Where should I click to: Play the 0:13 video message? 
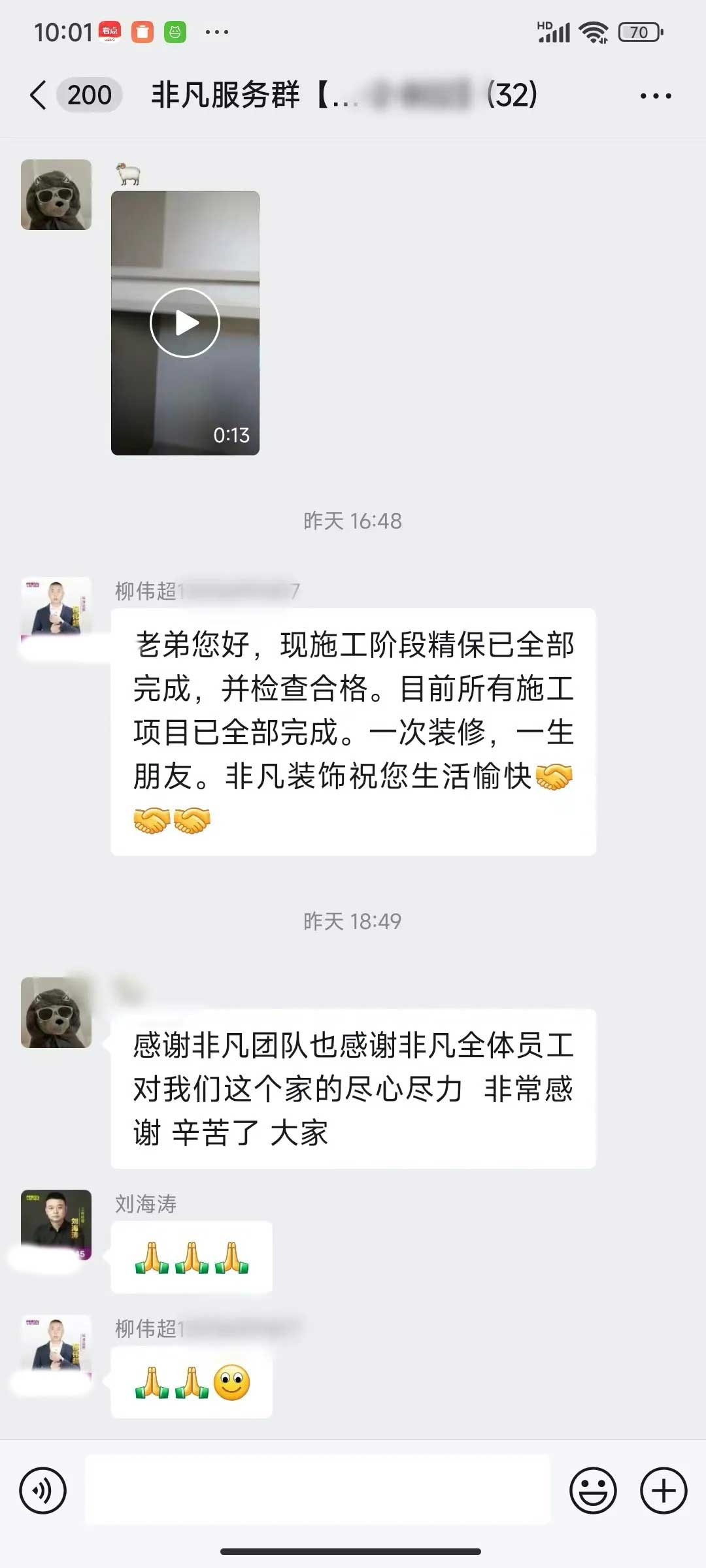point(185,323)
